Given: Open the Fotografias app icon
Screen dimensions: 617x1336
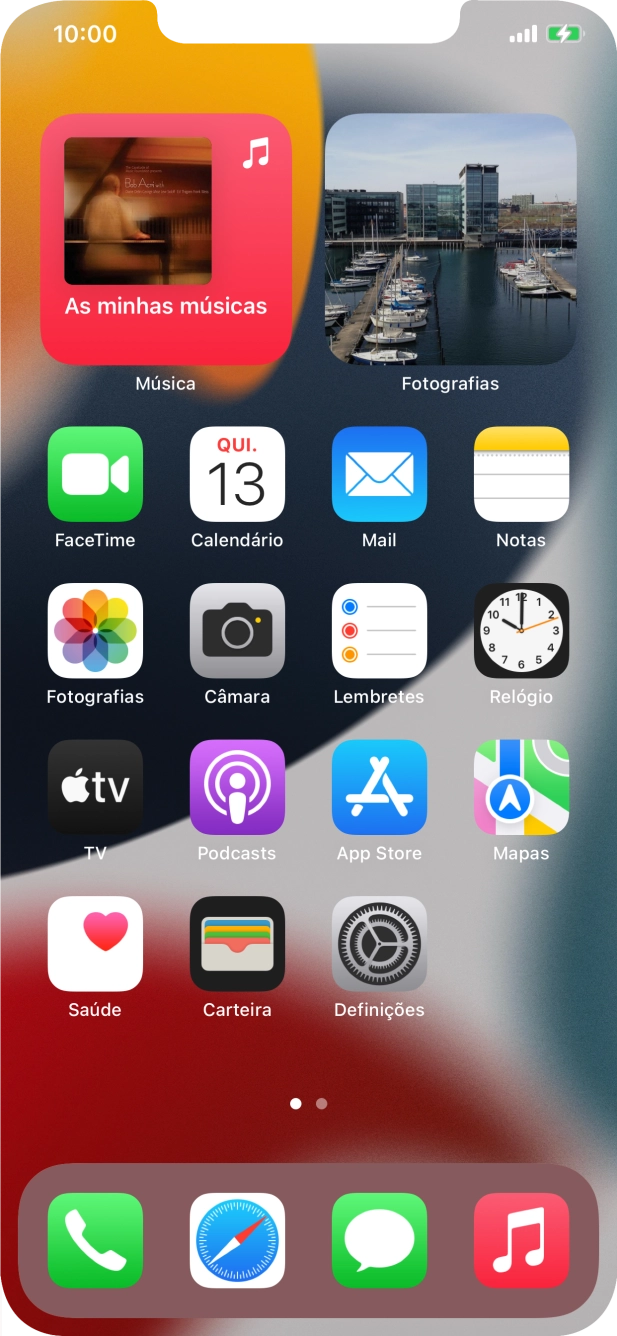Looking at the screenshot, I should point(95,631).
